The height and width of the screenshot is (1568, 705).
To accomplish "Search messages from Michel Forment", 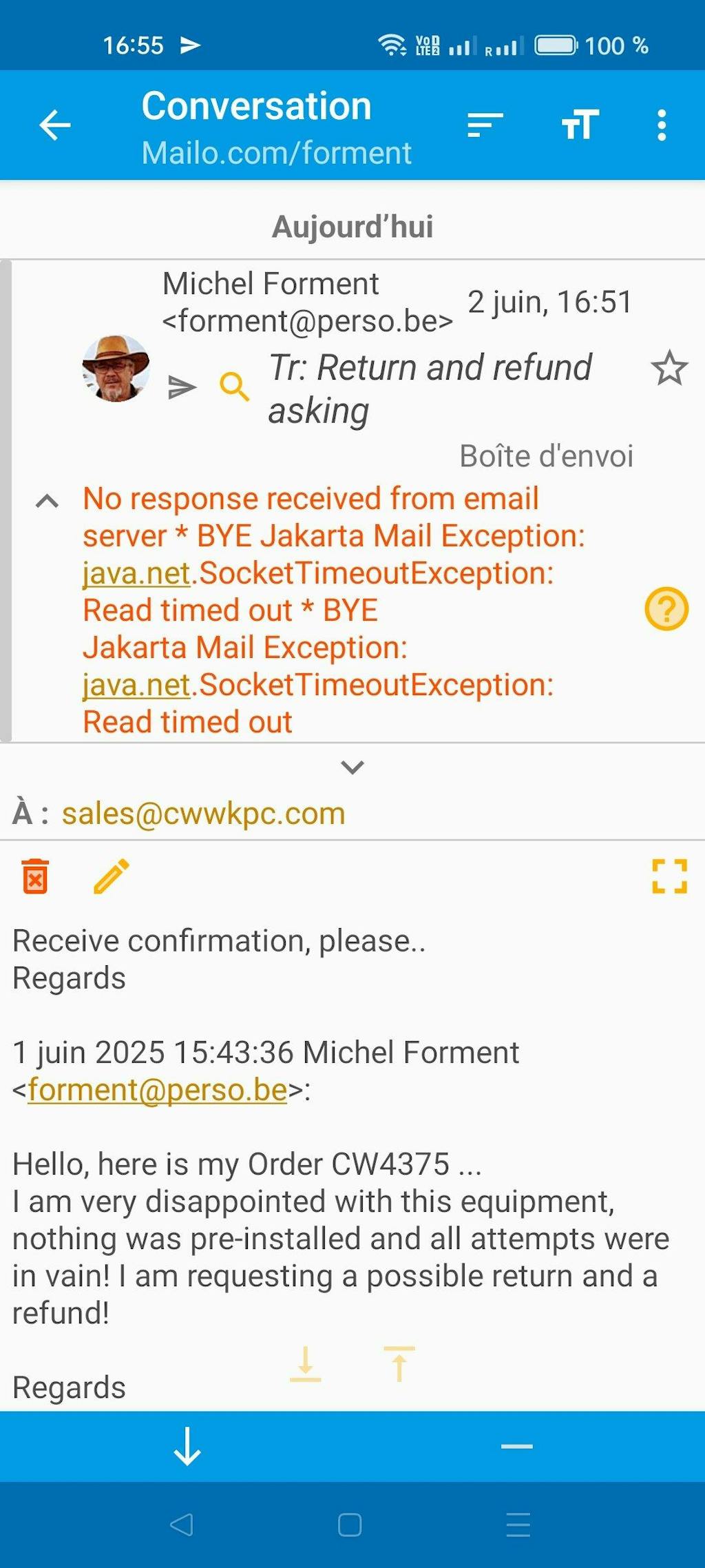I will point(234,387).
